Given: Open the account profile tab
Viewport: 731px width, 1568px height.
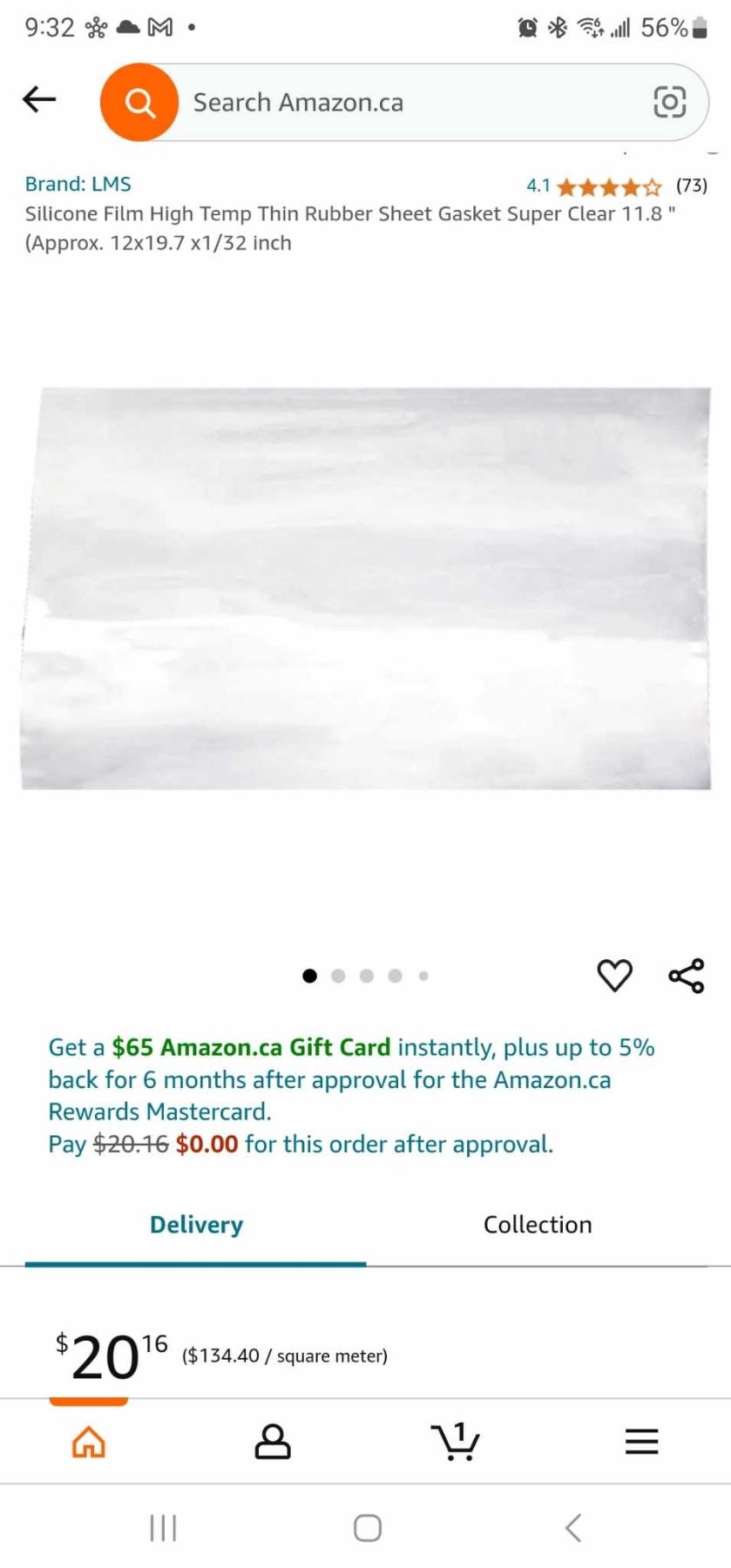Looking at the screenshot, I should [x=273, y=1443].
